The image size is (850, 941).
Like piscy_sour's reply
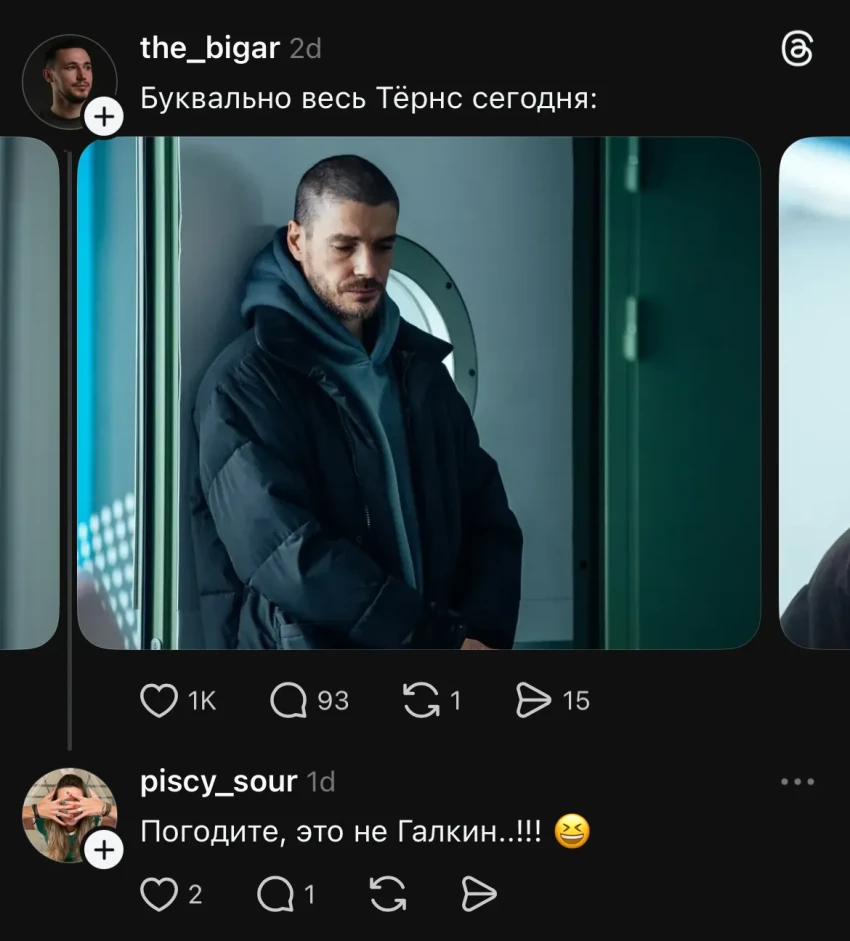pos(159,894)
